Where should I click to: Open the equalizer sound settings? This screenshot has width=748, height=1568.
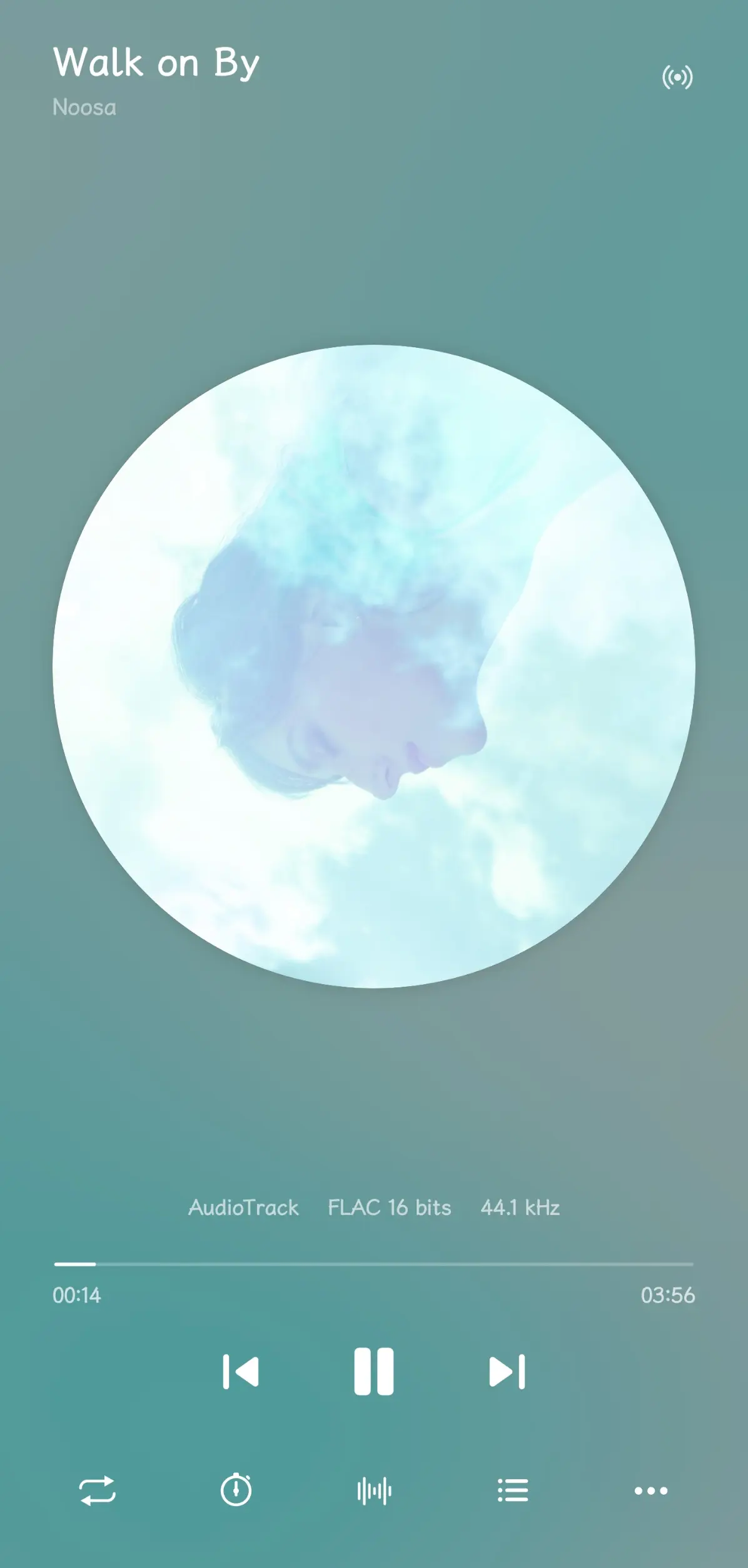click(374, 1490)
